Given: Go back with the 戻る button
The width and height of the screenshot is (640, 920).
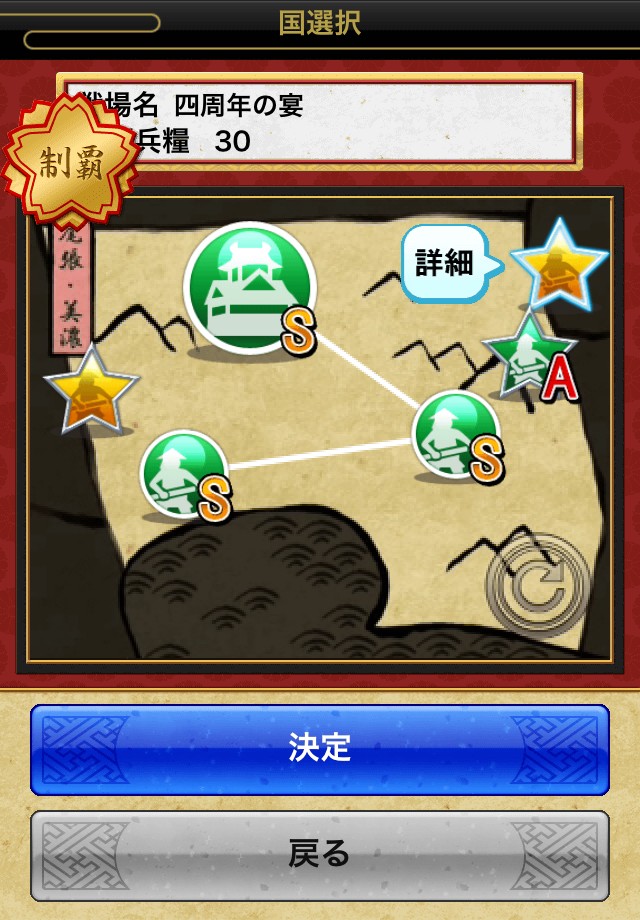Looking at the screenshot, I should pos(320,855).
